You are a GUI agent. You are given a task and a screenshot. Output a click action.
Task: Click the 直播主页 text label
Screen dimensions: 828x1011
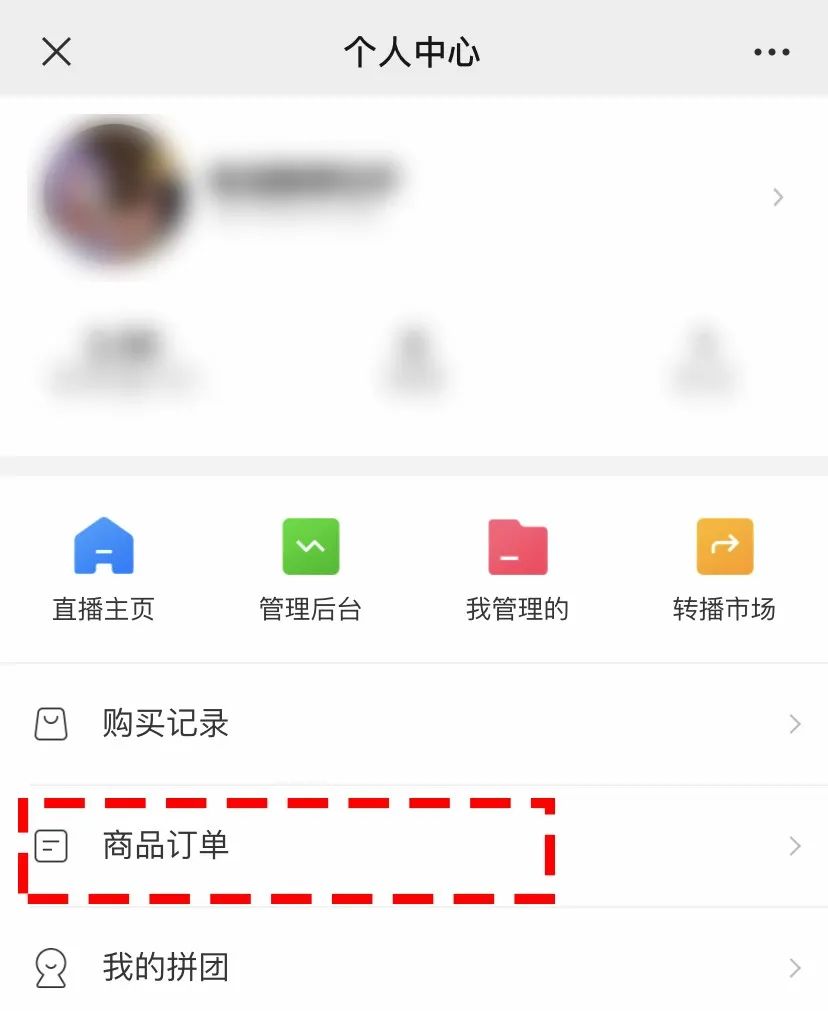[103, 610]
